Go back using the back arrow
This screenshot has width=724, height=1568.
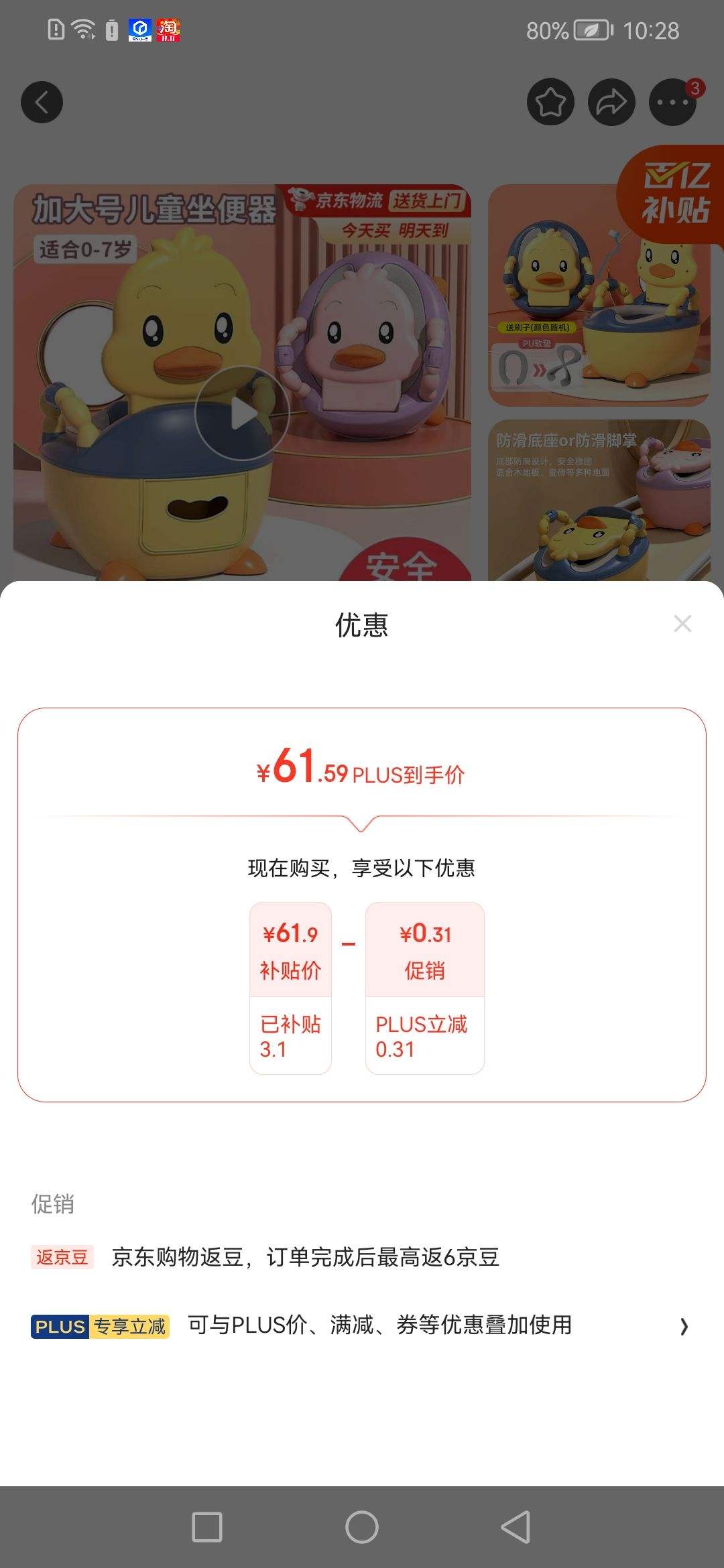pos(42,101)
